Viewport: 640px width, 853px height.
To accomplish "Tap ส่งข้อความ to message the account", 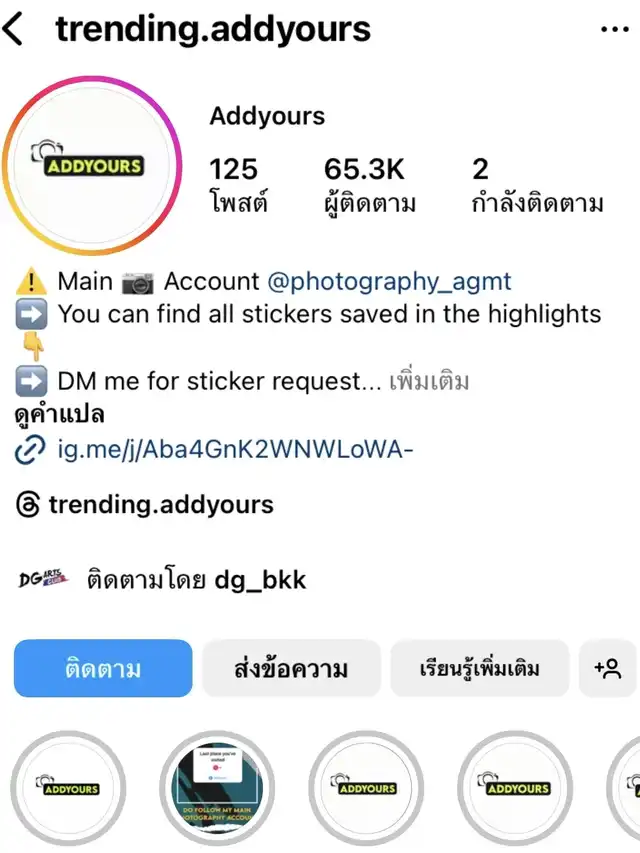I will 291,668.
